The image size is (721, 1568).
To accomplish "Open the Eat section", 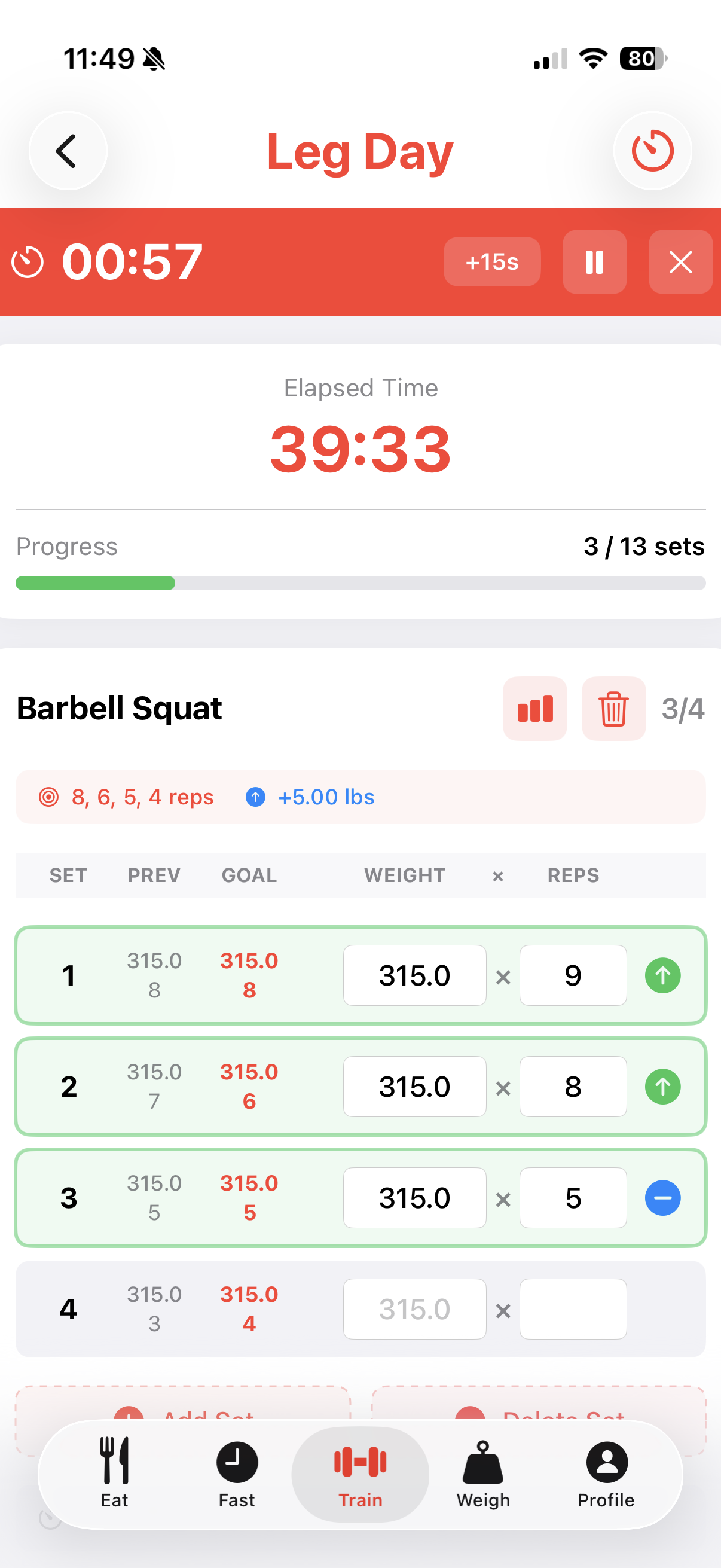I will (x=114, y=1479).
